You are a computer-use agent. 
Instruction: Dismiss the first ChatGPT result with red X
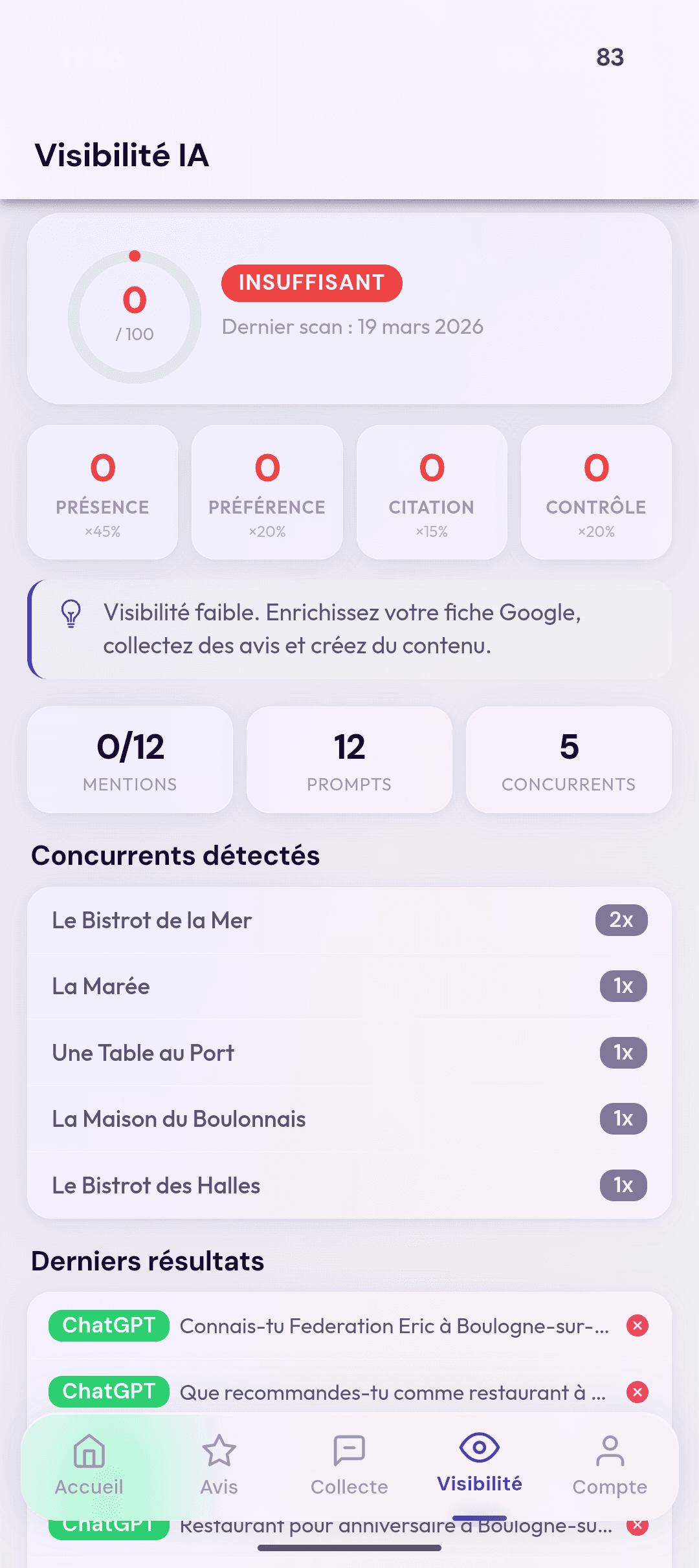638,1325
